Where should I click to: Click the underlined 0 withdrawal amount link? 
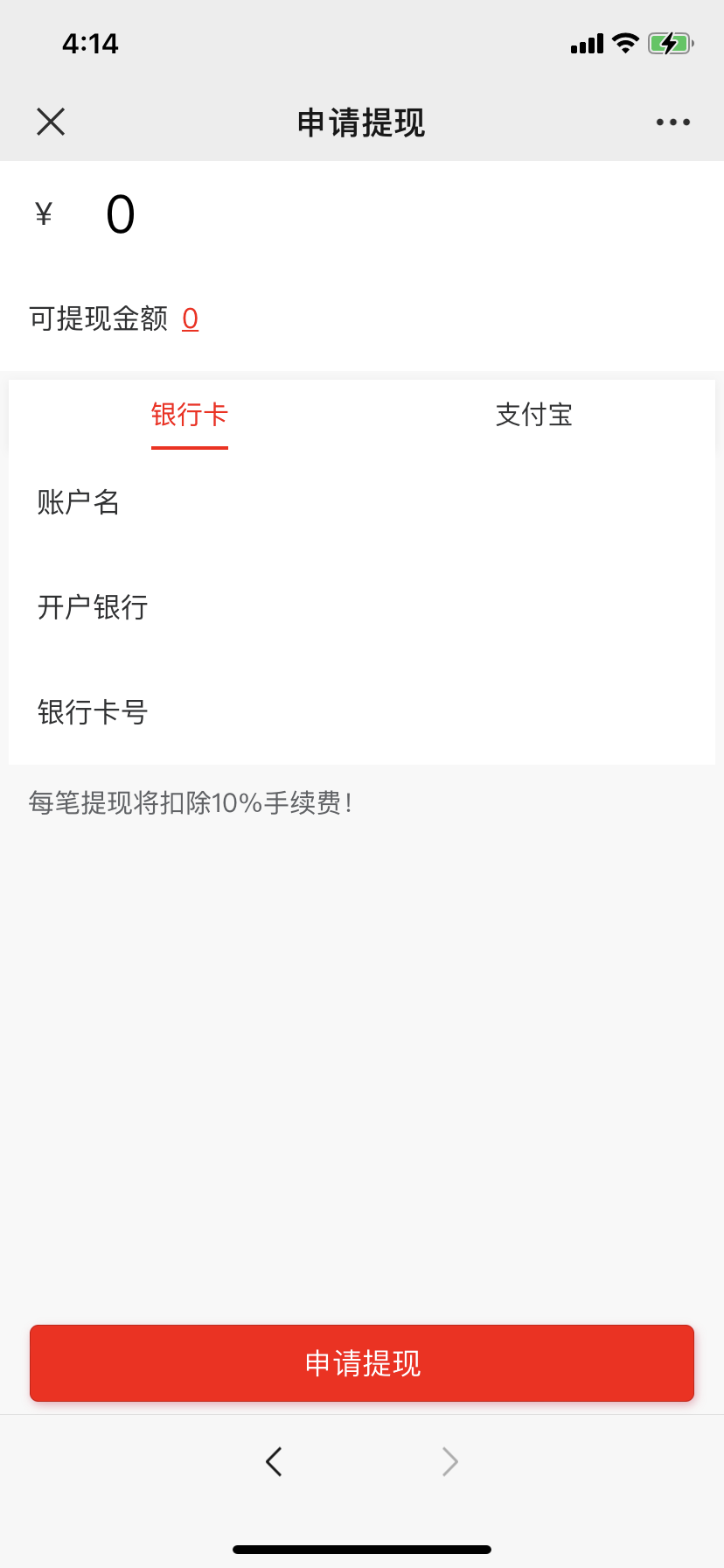pos(190,319)
